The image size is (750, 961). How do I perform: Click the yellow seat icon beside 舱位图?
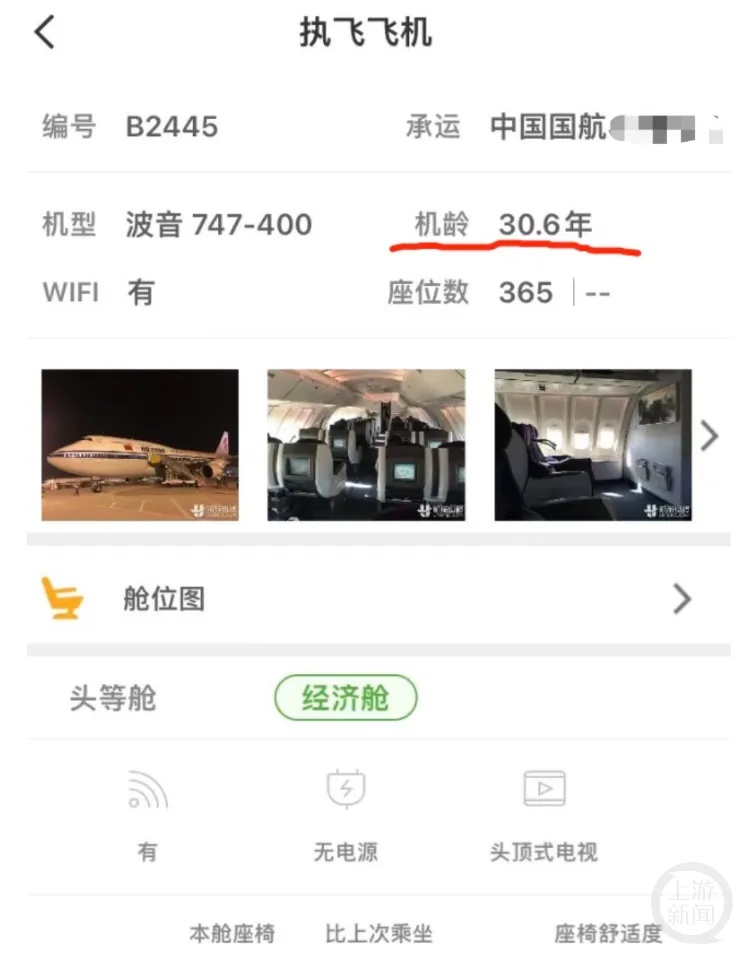62,598
